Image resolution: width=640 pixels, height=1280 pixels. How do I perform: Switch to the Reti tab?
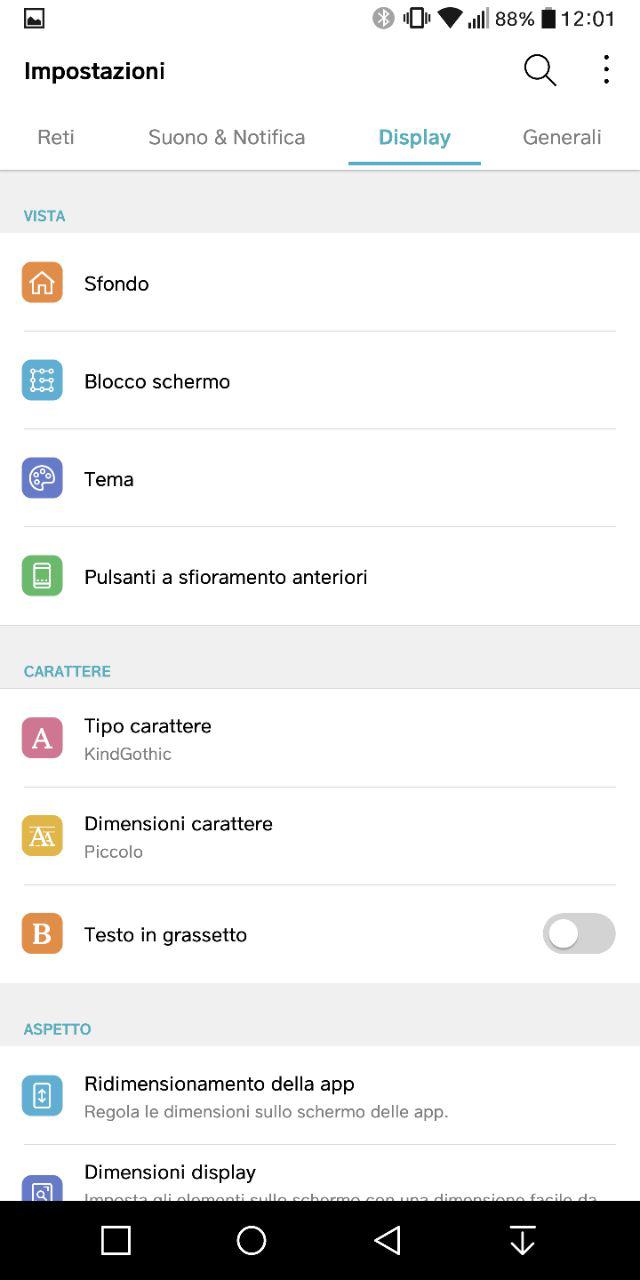point(56,137)
